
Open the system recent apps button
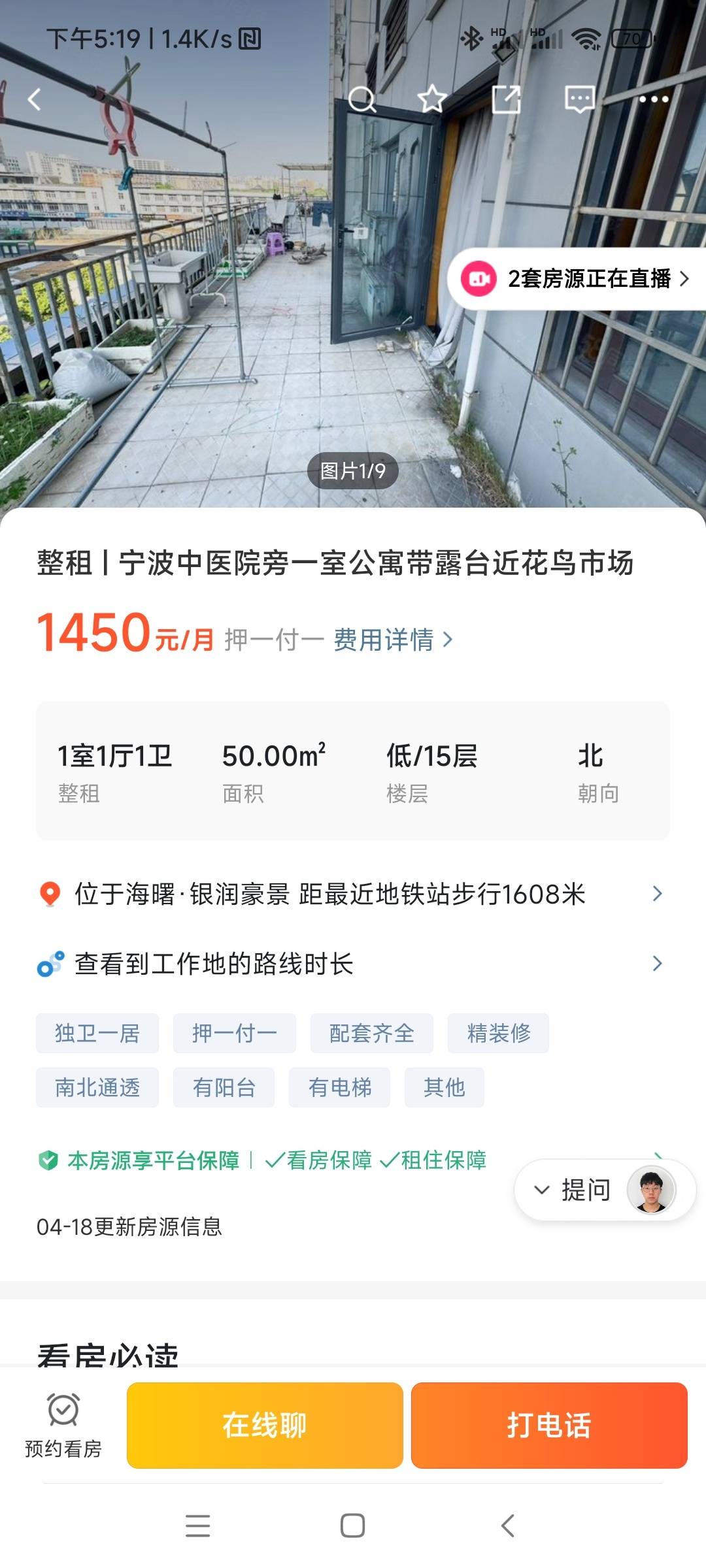tap(197, 1526)
